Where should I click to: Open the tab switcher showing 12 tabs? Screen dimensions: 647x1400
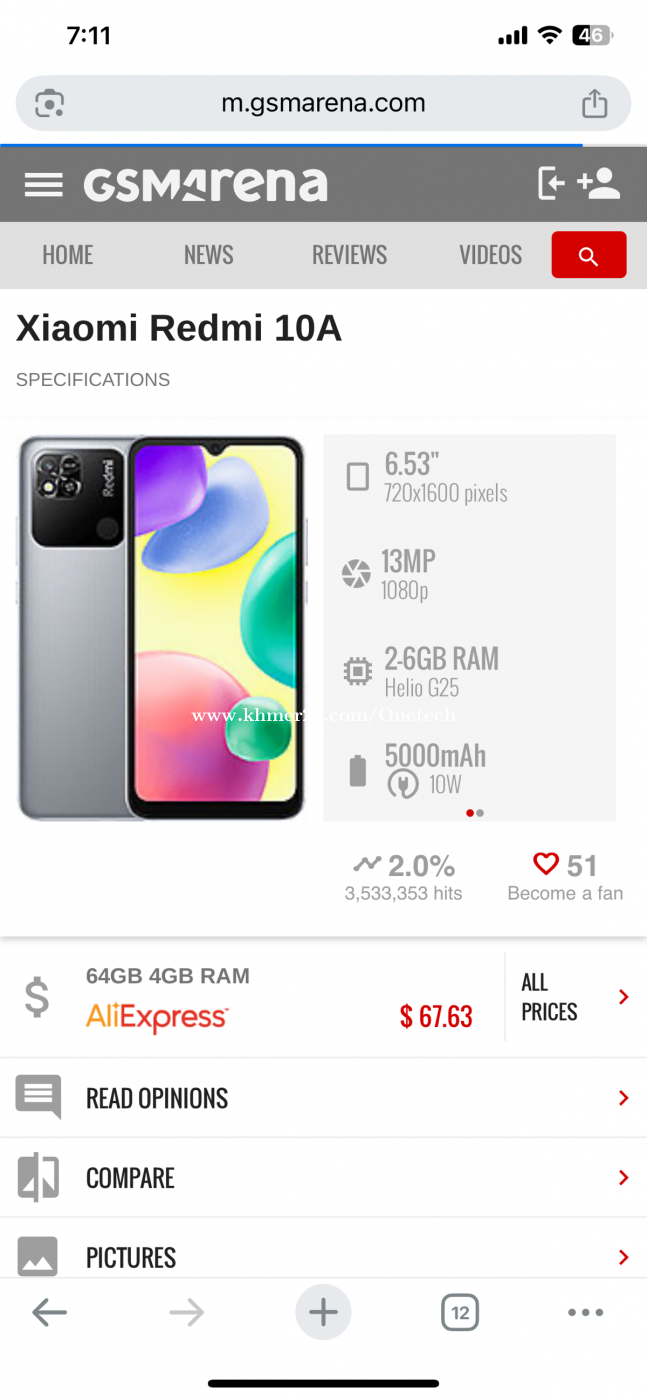(x=460, y=1313)
